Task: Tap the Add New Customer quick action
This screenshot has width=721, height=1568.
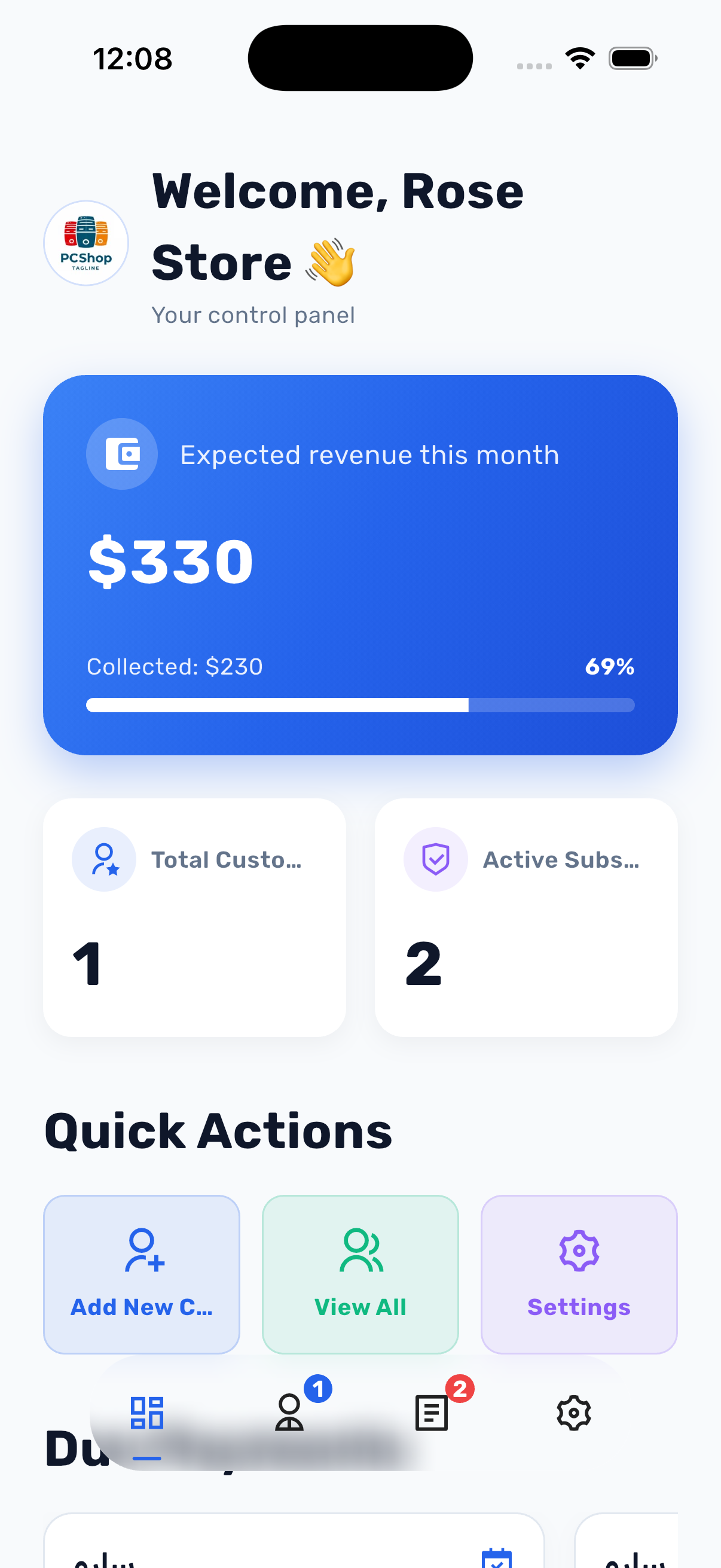Action: tap(141, 1274)
